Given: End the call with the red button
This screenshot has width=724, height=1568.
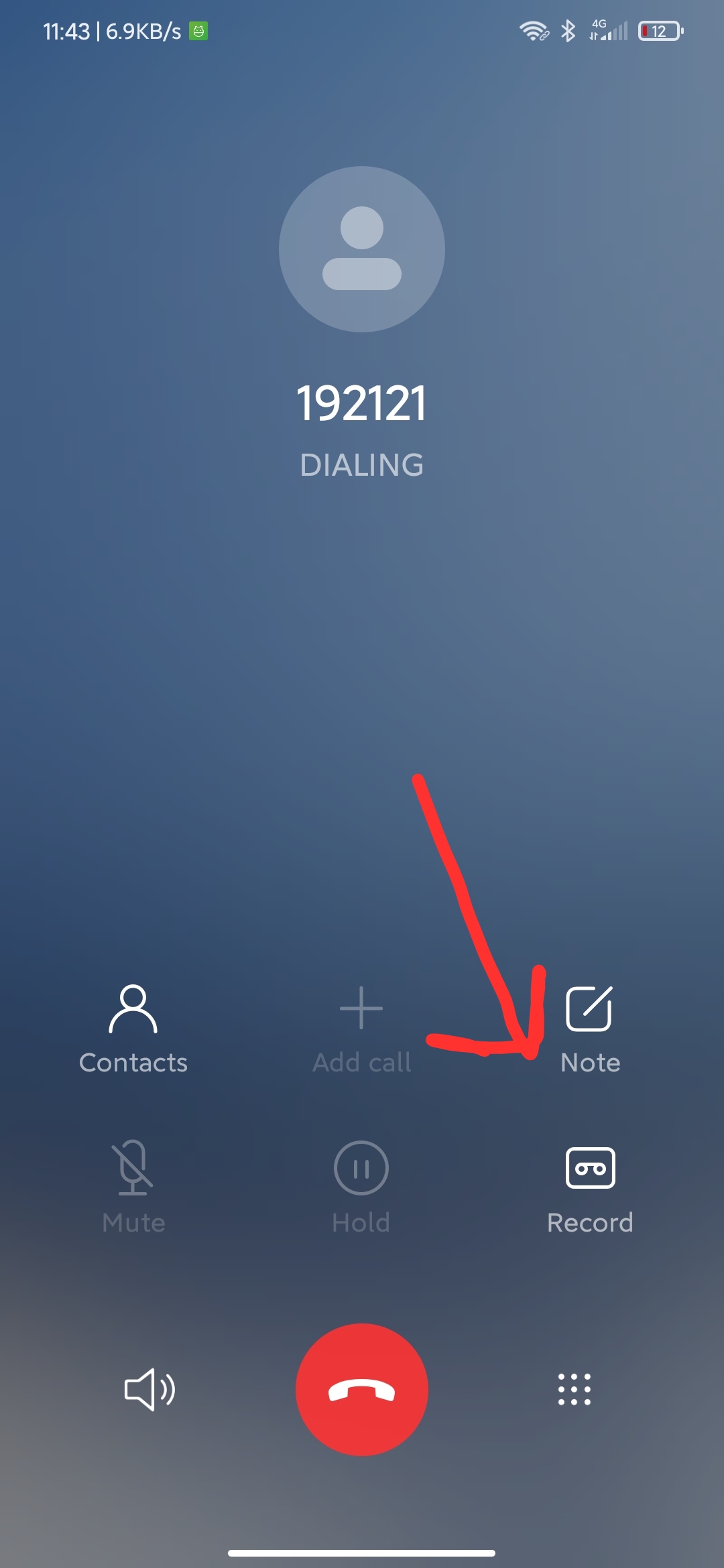Looking at the screenshot, I should (362, 1390).
